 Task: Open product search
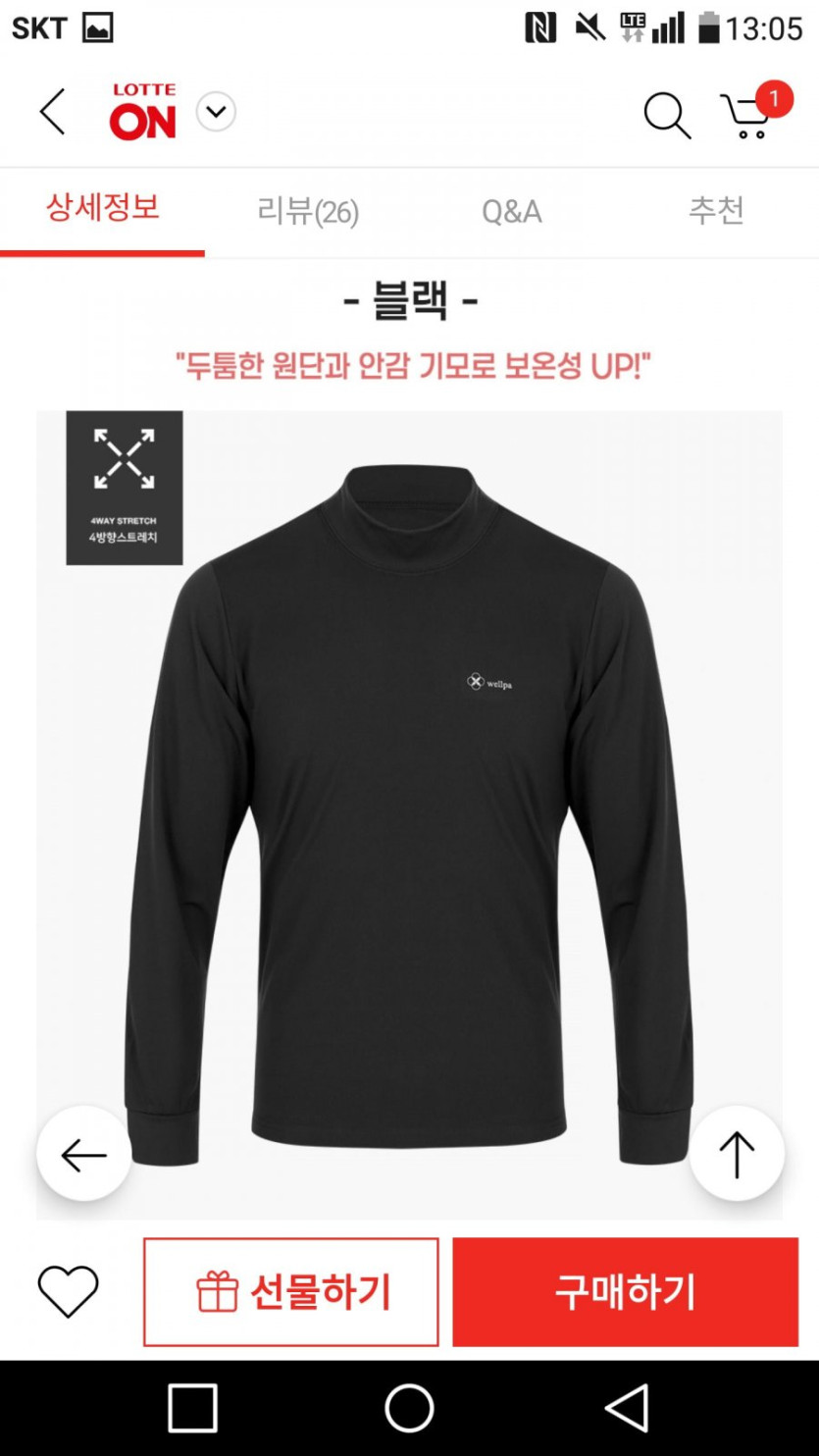(x=668, y=115)
